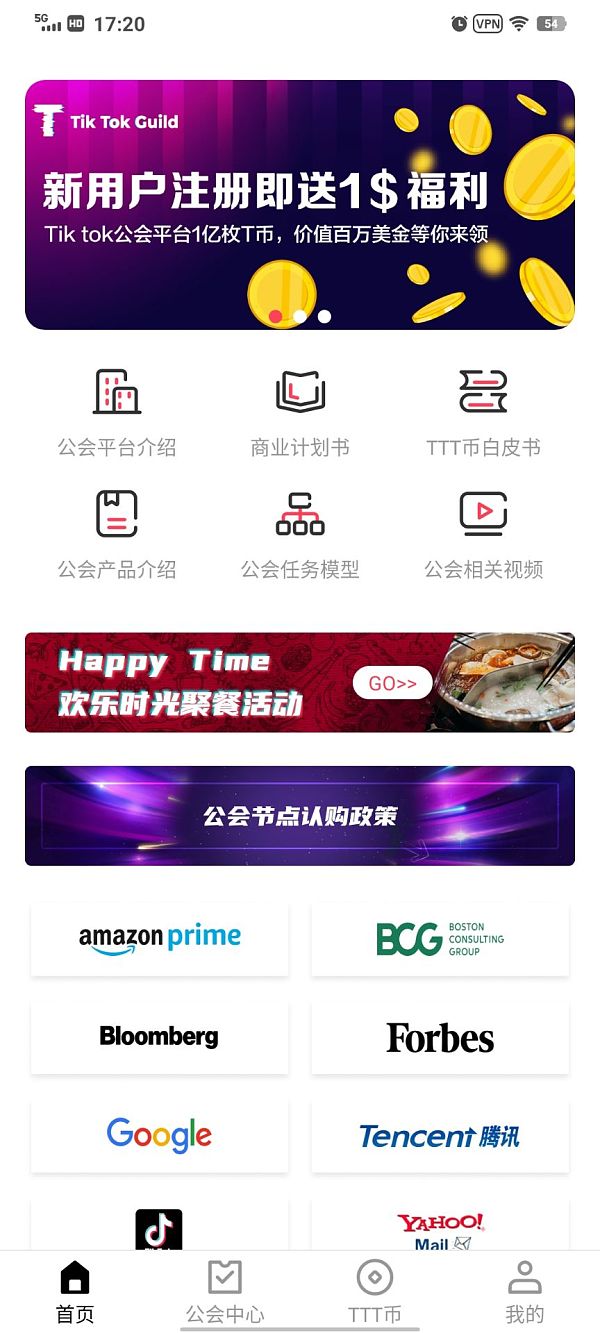Tap GO>> on the Happy Time banner
600x1333 pixels.
click(x=392, y=684)
